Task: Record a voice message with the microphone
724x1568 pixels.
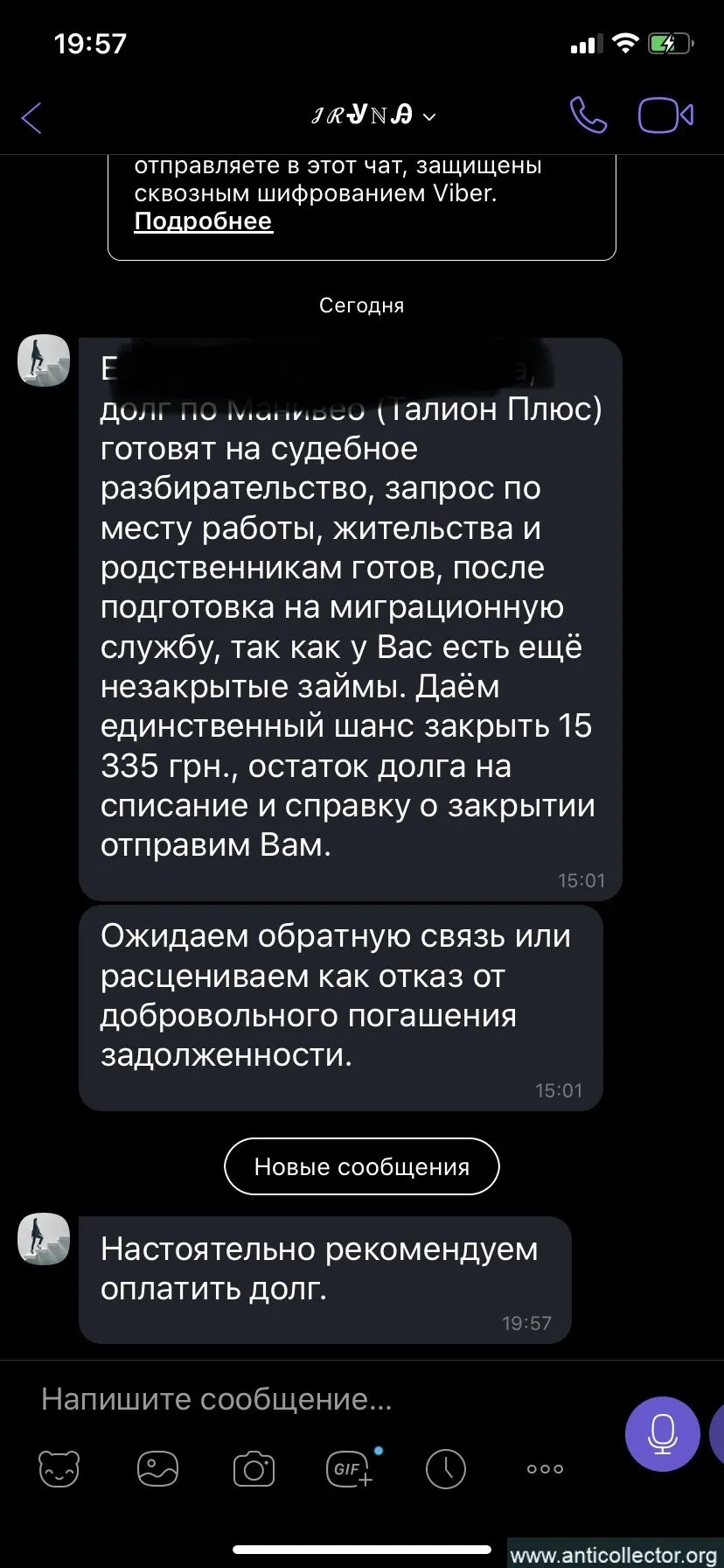Action: [662, 1433]
